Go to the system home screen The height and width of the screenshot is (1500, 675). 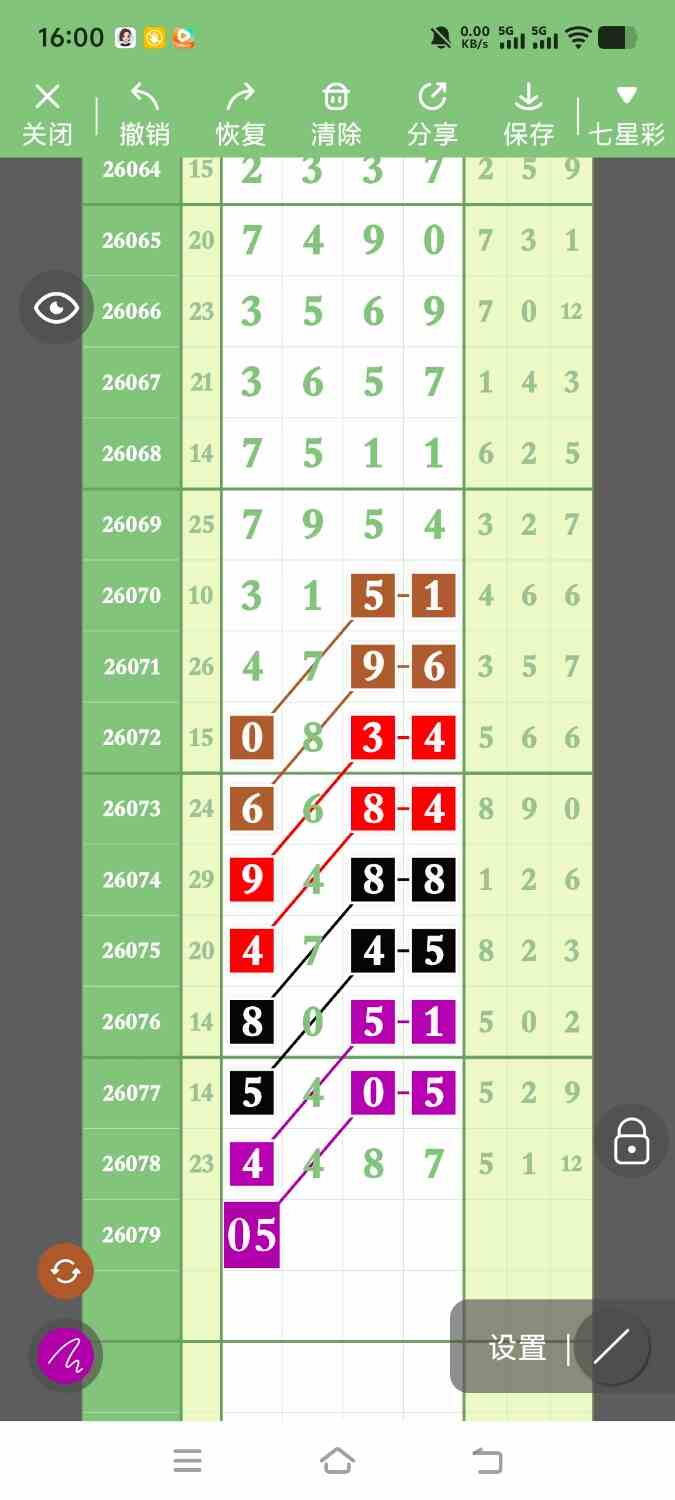click(x=337, y=1461)
